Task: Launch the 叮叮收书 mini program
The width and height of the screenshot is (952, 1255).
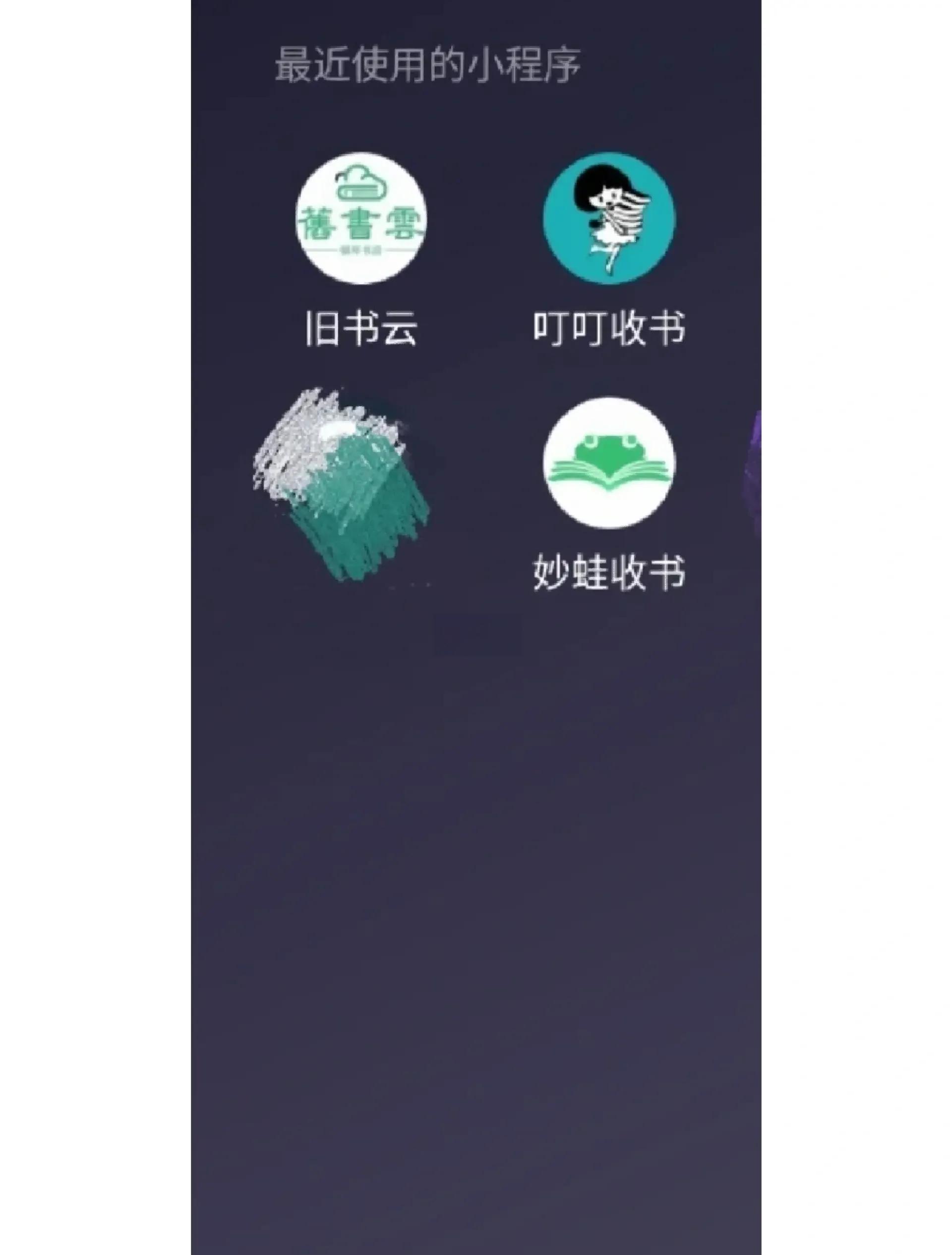Action: click(609, 218)
